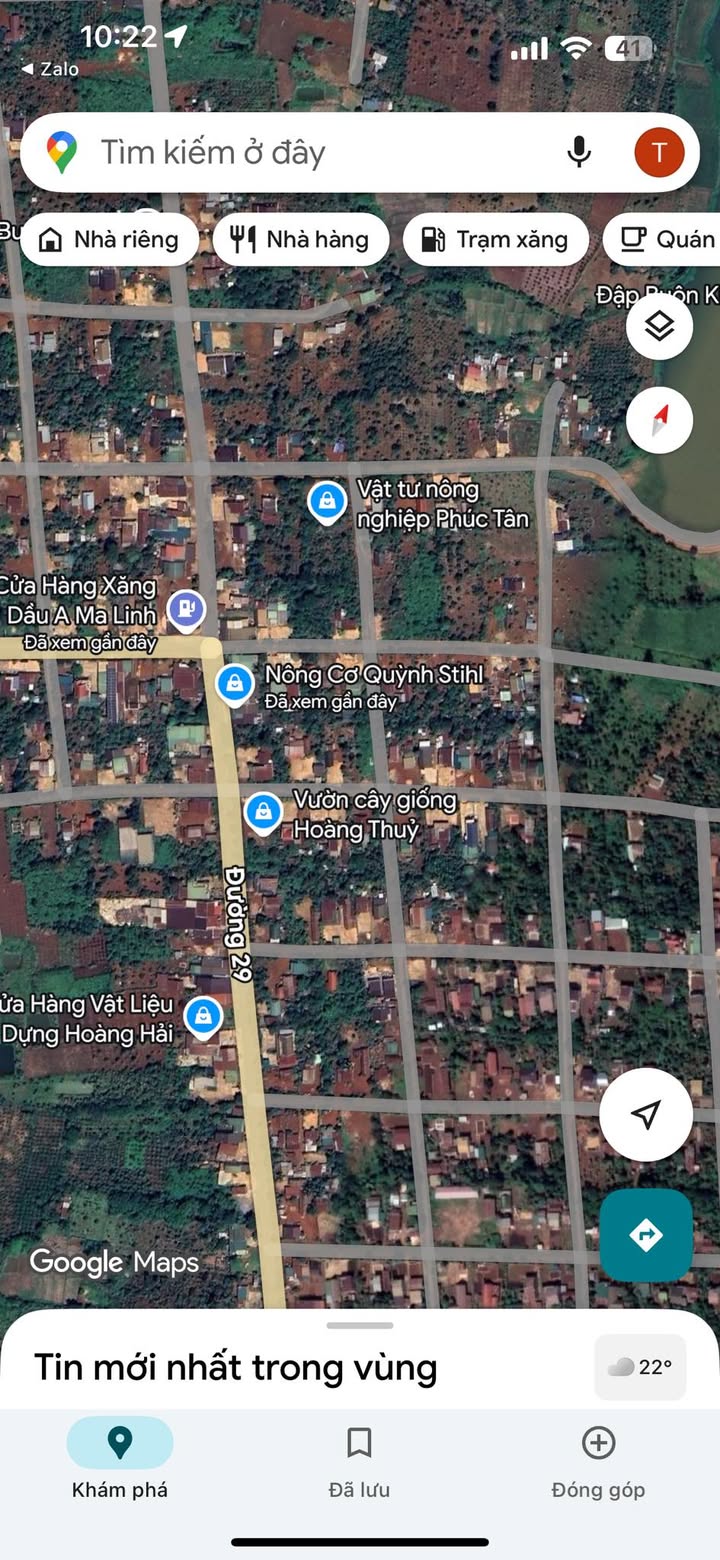Open directions with the teal arrow button
The width and height of the screenshot is (720, 1560).
point(646,1235)
